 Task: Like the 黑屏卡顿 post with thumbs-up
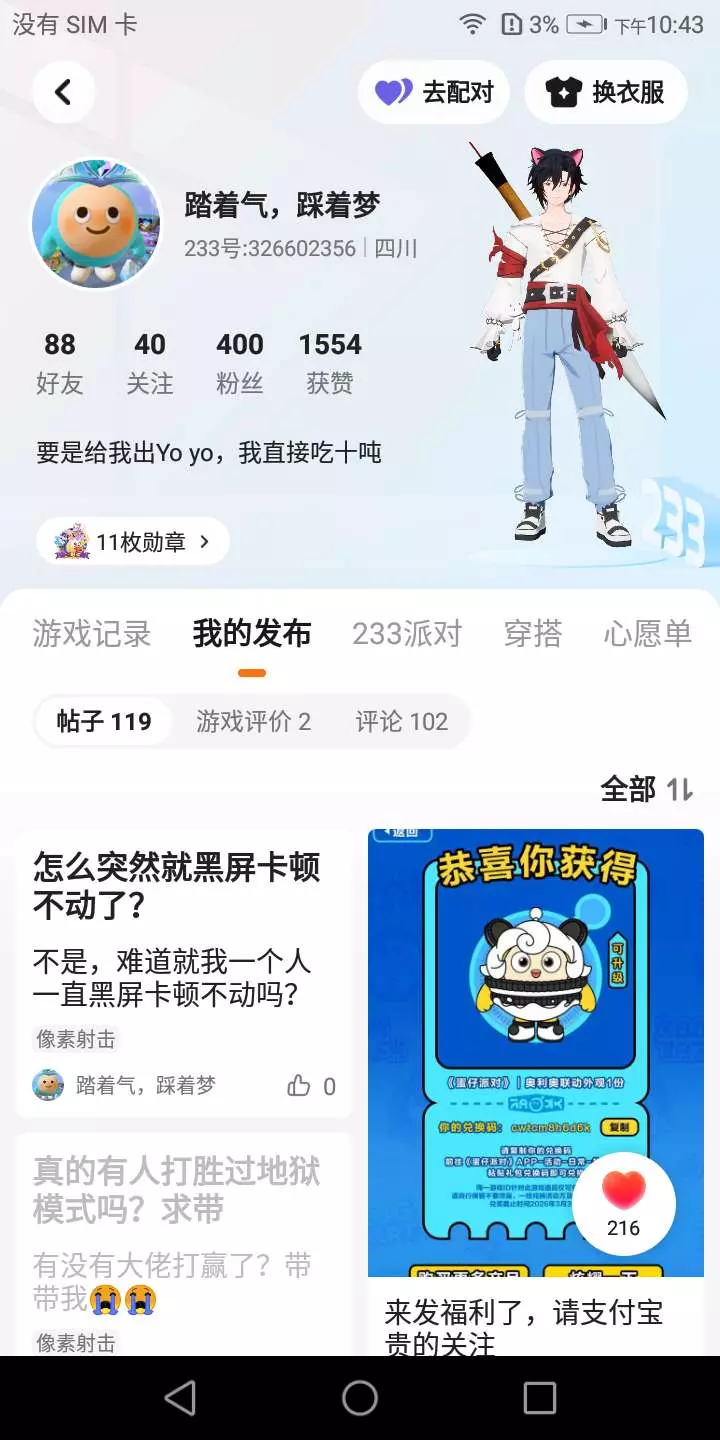coord(311,1086)
